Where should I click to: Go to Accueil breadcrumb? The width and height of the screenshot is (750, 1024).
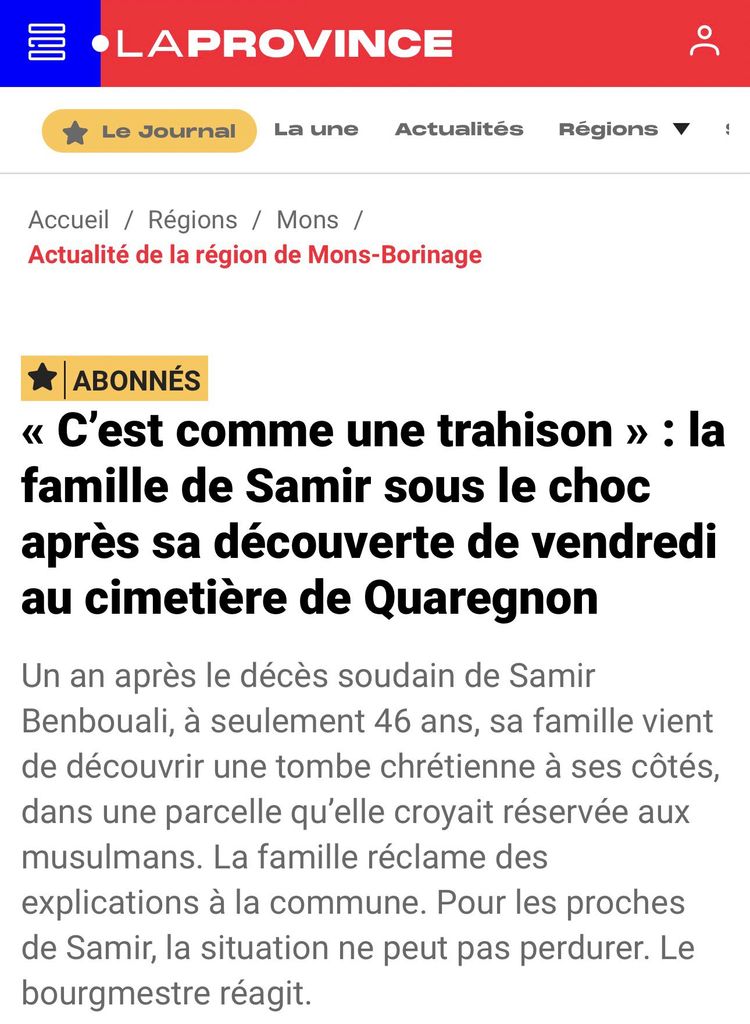pyautogui.click(x=69, y=220)
